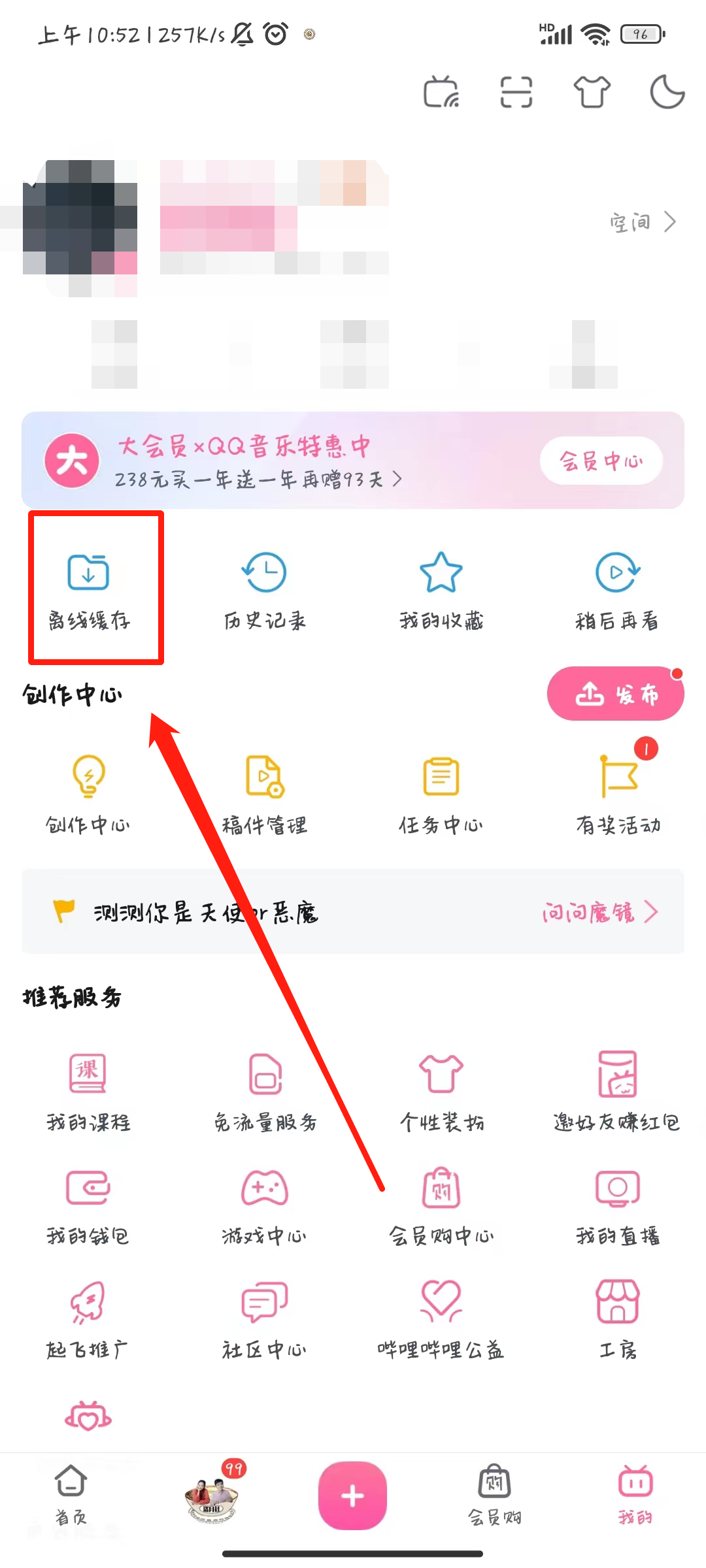Open 空间 personal space
This screenshot has width=706, height=1568.
pos(642,223)
